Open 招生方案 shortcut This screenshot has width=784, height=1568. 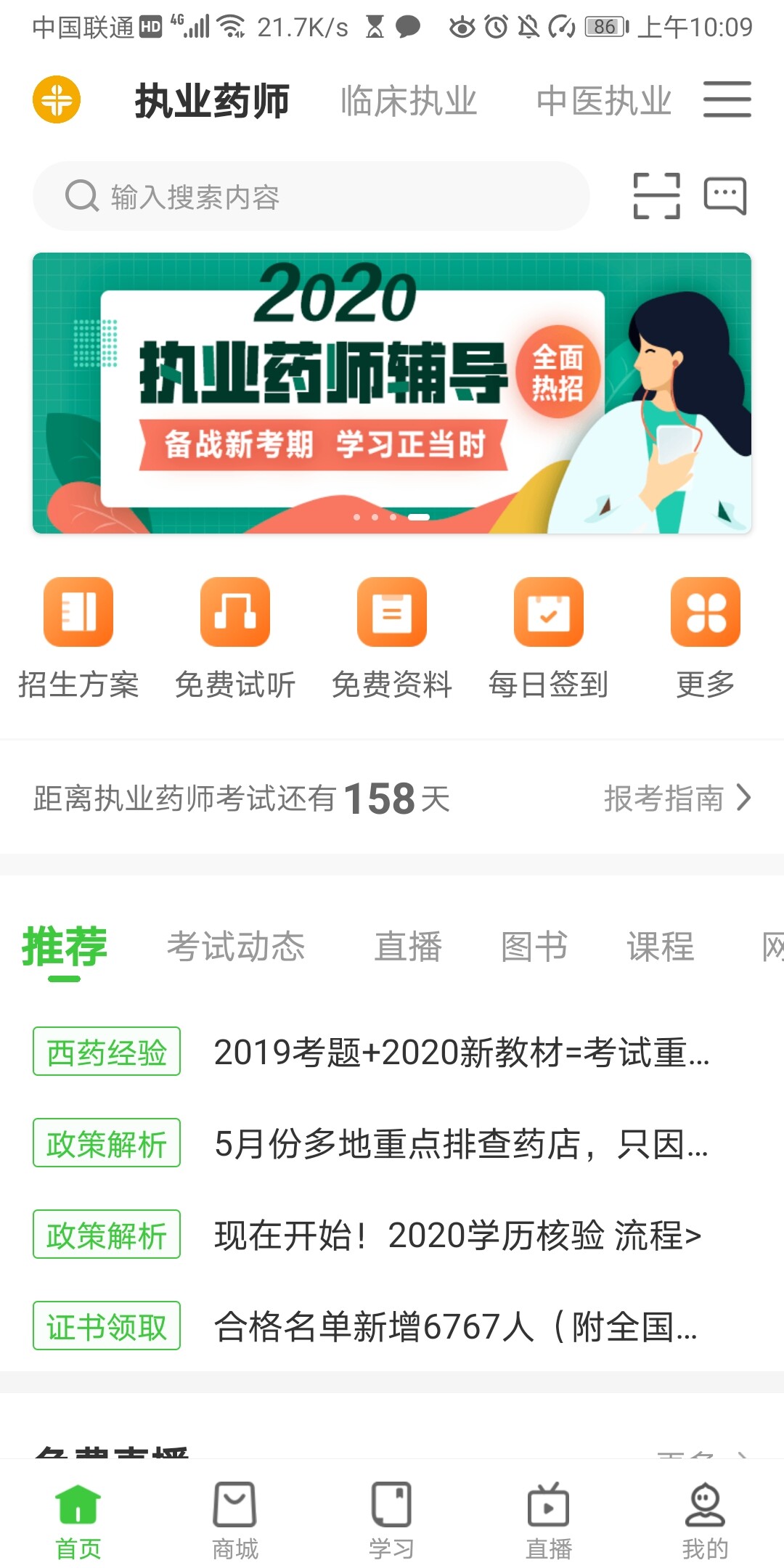(x=78, y=637)
